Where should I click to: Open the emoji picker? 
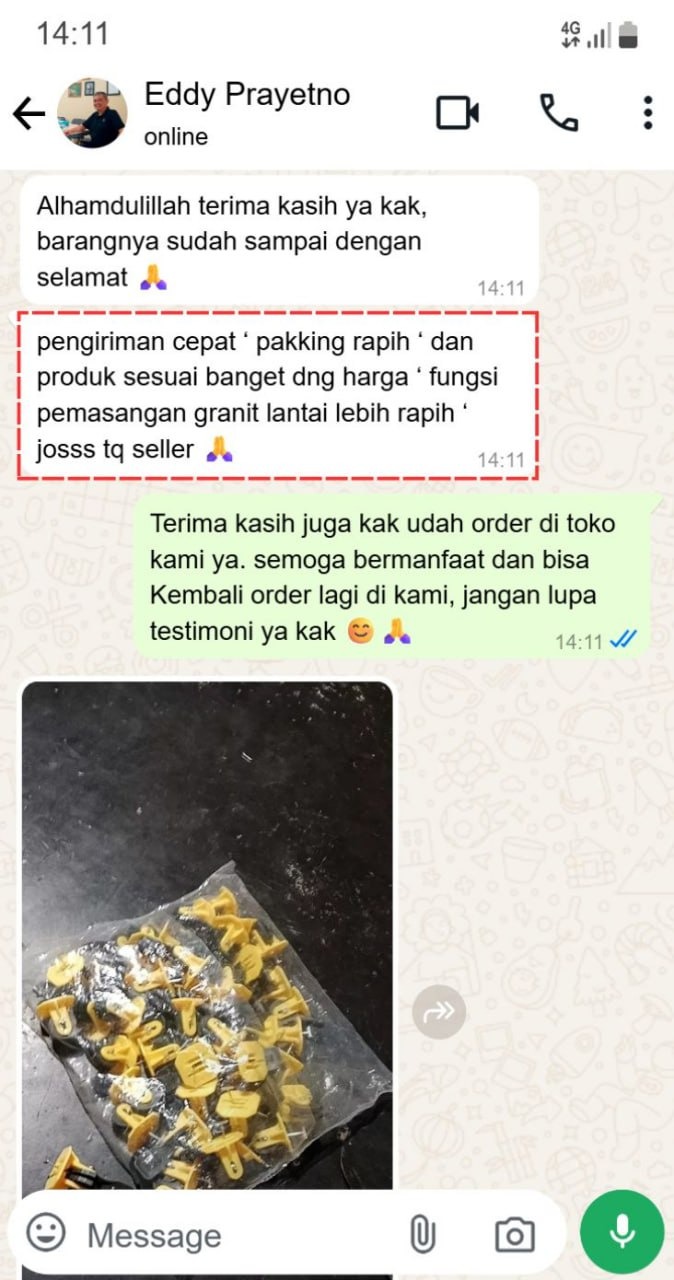click(x=46, y=1232)
